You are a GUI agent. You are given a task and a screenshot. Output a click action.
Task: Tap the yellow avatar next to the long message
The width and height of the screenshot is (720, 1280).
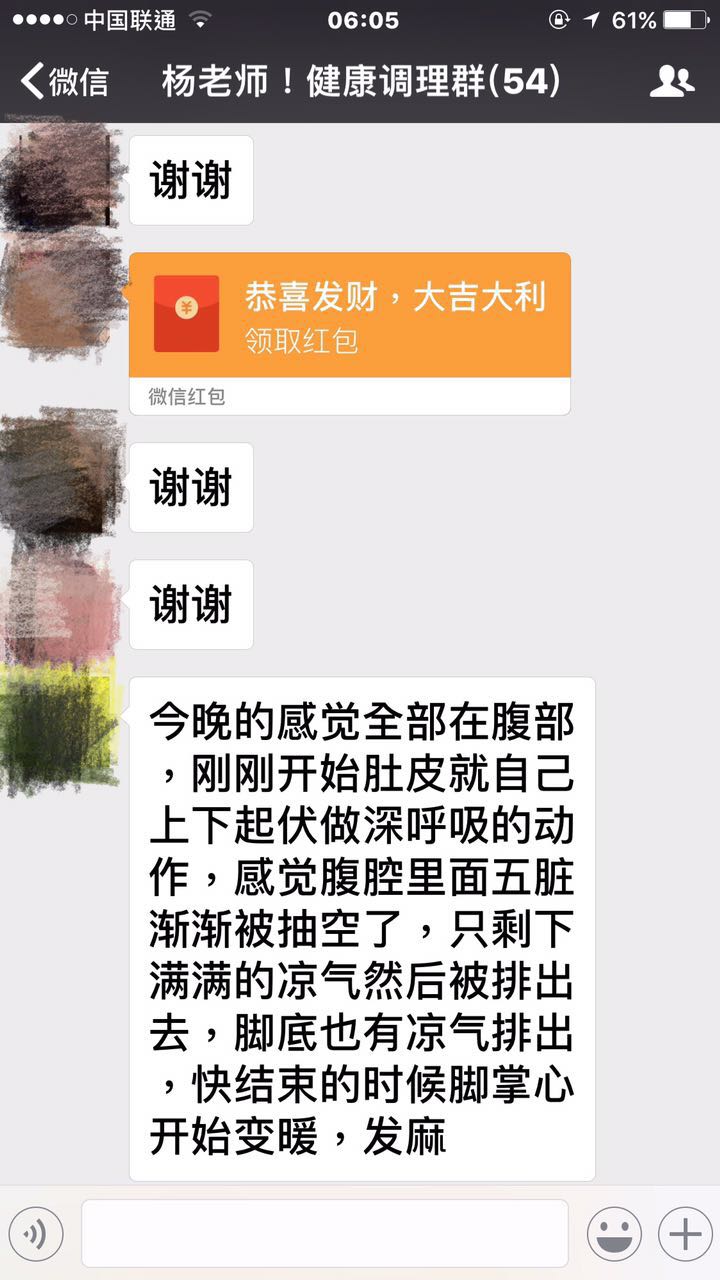(x=55, y=720)
